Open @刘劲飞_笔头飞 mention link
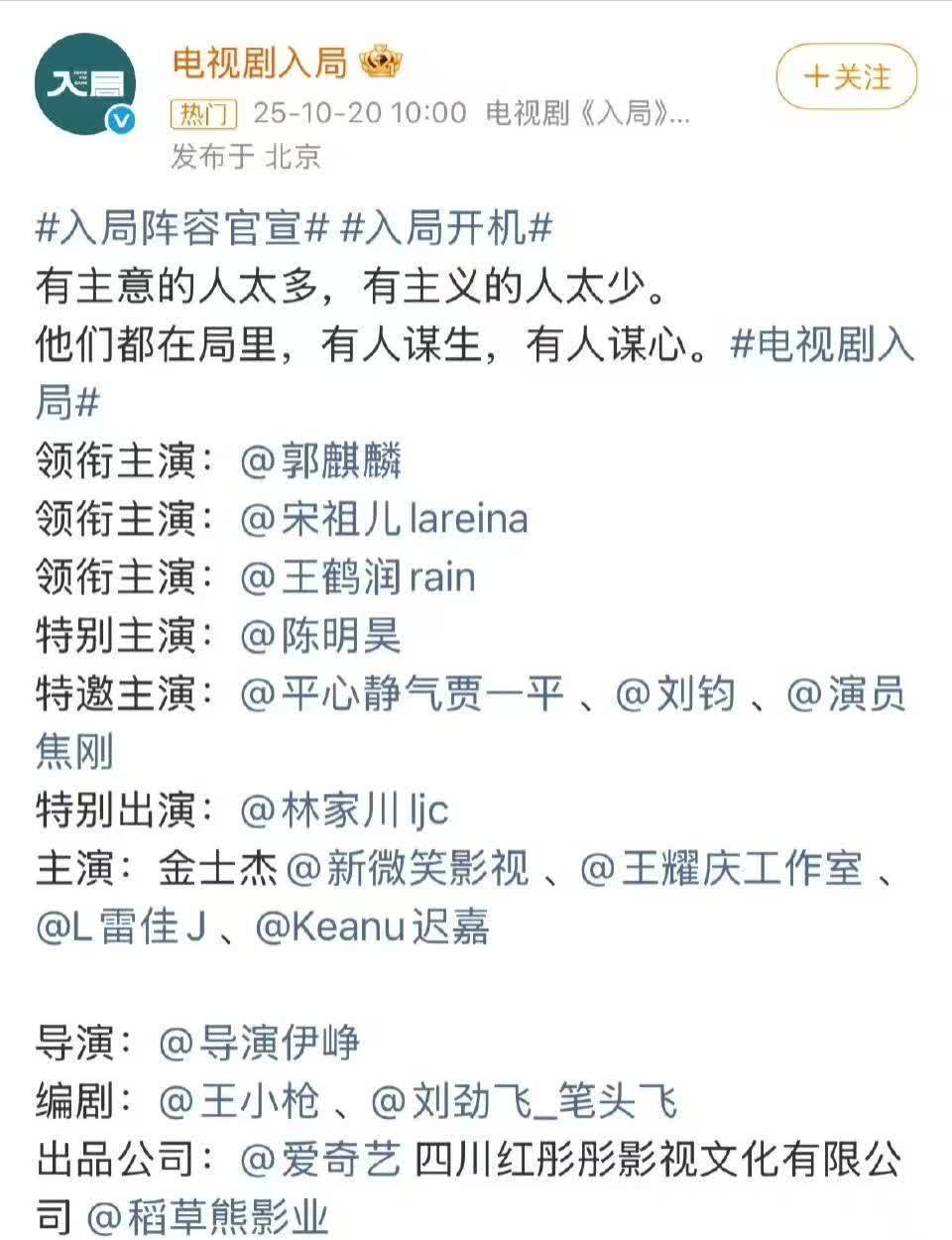Viewport: 952px width, 1240px height. (x=524, y=1101)
